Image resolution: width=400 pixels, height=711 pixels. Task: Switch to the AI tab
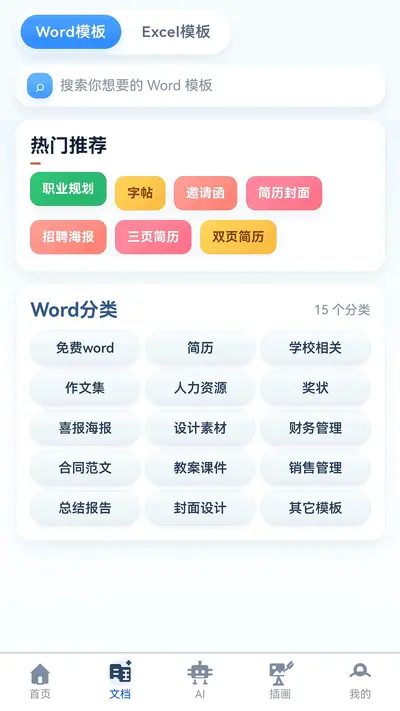[x=200, y=682]
